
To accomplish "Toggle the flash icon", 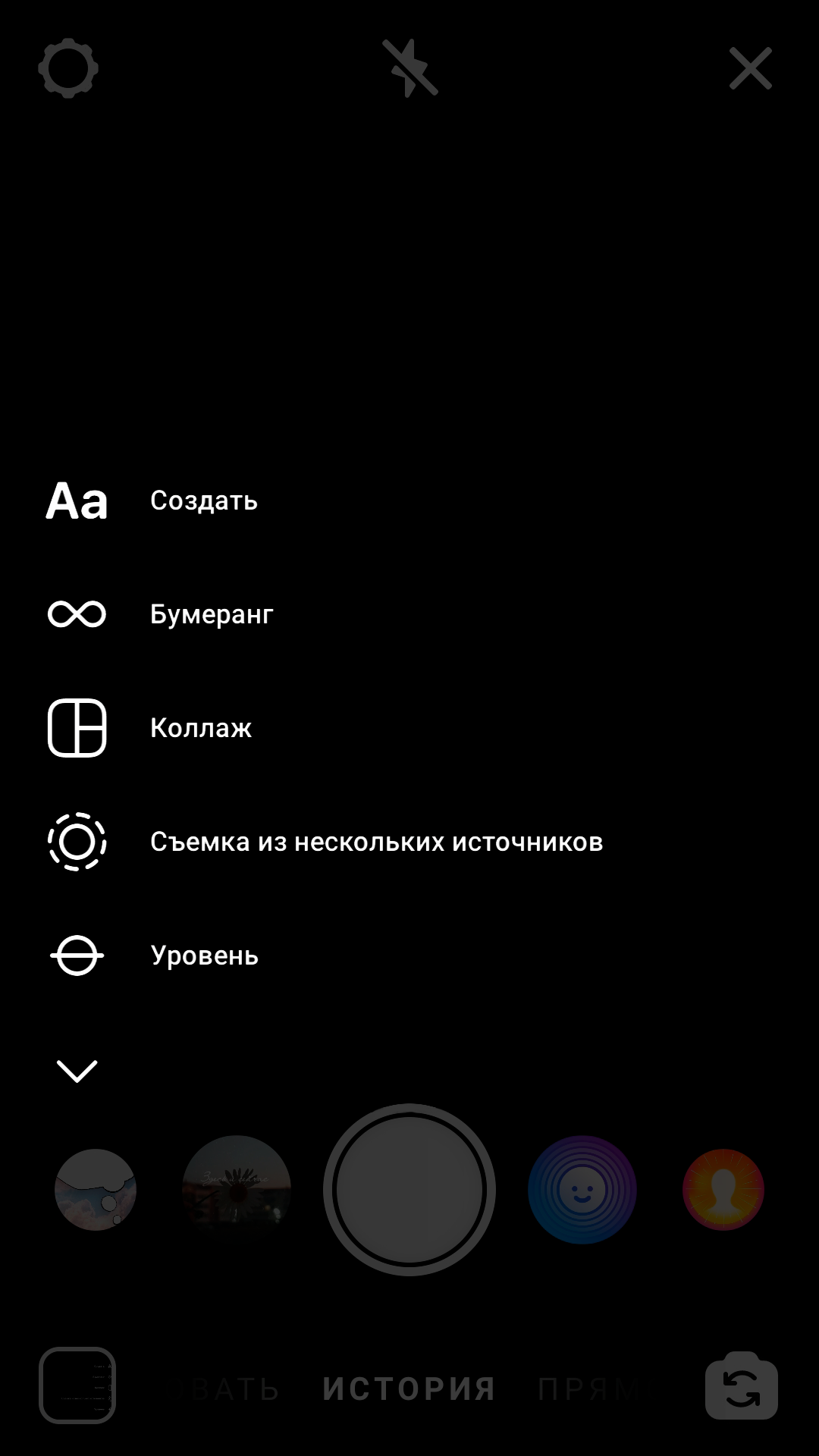I will [x=409, y=69].
